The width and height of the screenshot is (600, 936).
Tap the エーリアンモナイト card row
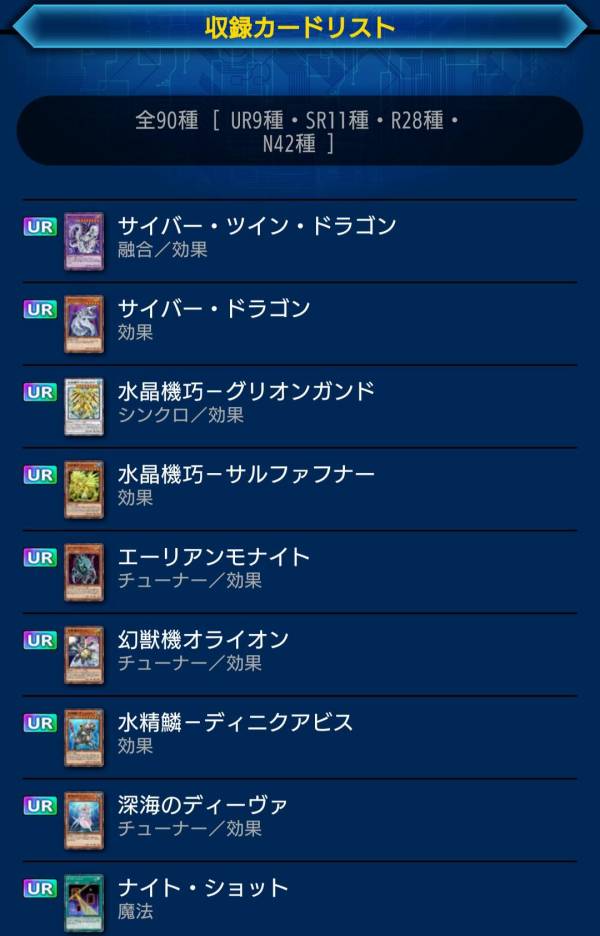pyautogui.click(x=214, y=568)
